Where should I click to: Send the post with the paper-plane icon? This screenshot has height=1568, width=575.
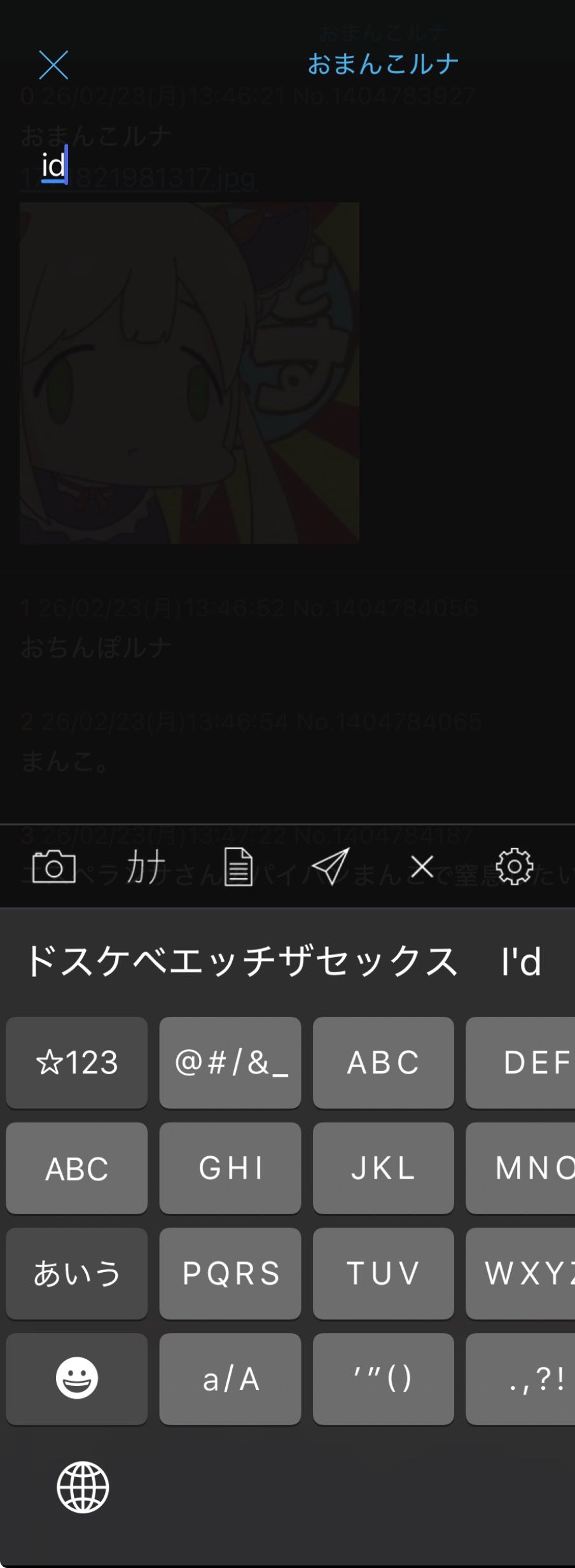click(331, 866)
